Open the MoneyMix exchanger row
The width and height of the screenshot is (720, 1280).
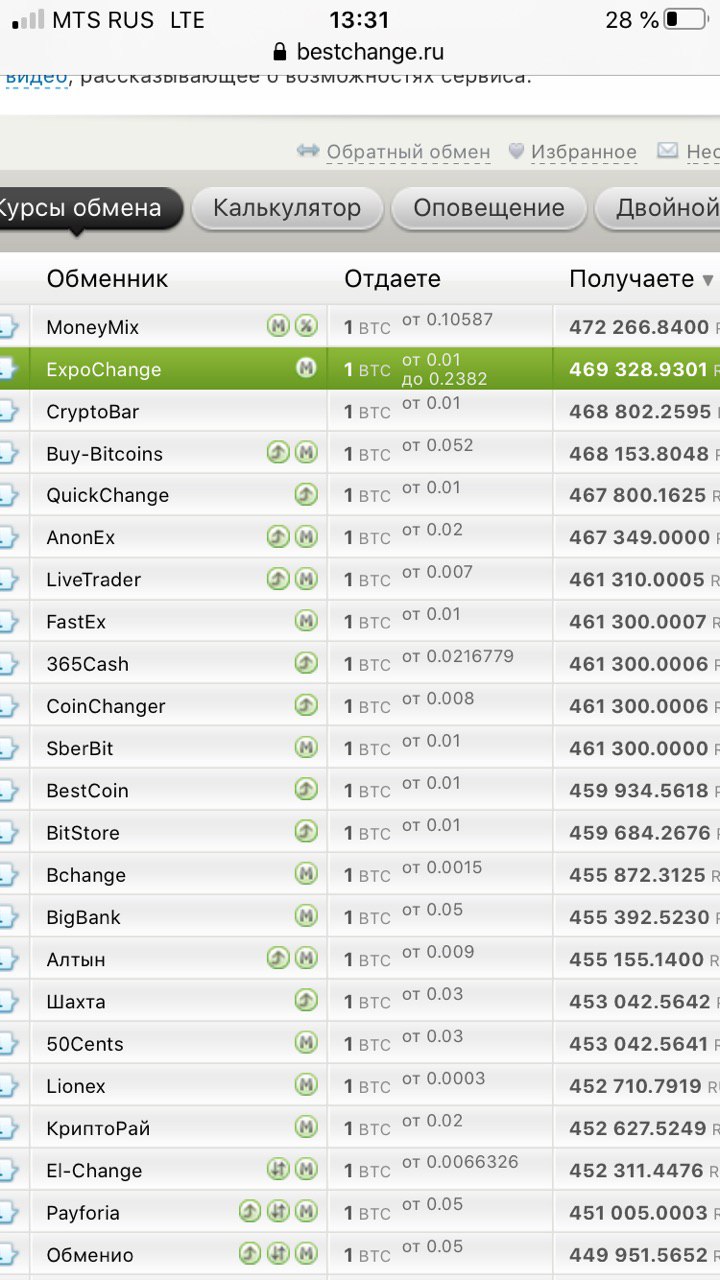pos(92,327)
